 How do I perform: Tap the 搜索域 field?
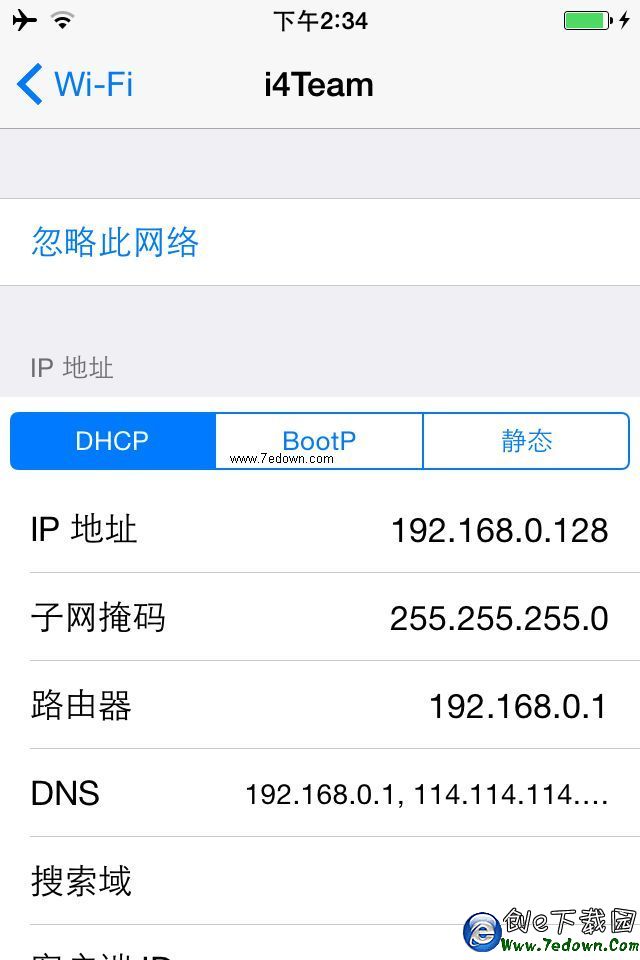pos(320,881)
